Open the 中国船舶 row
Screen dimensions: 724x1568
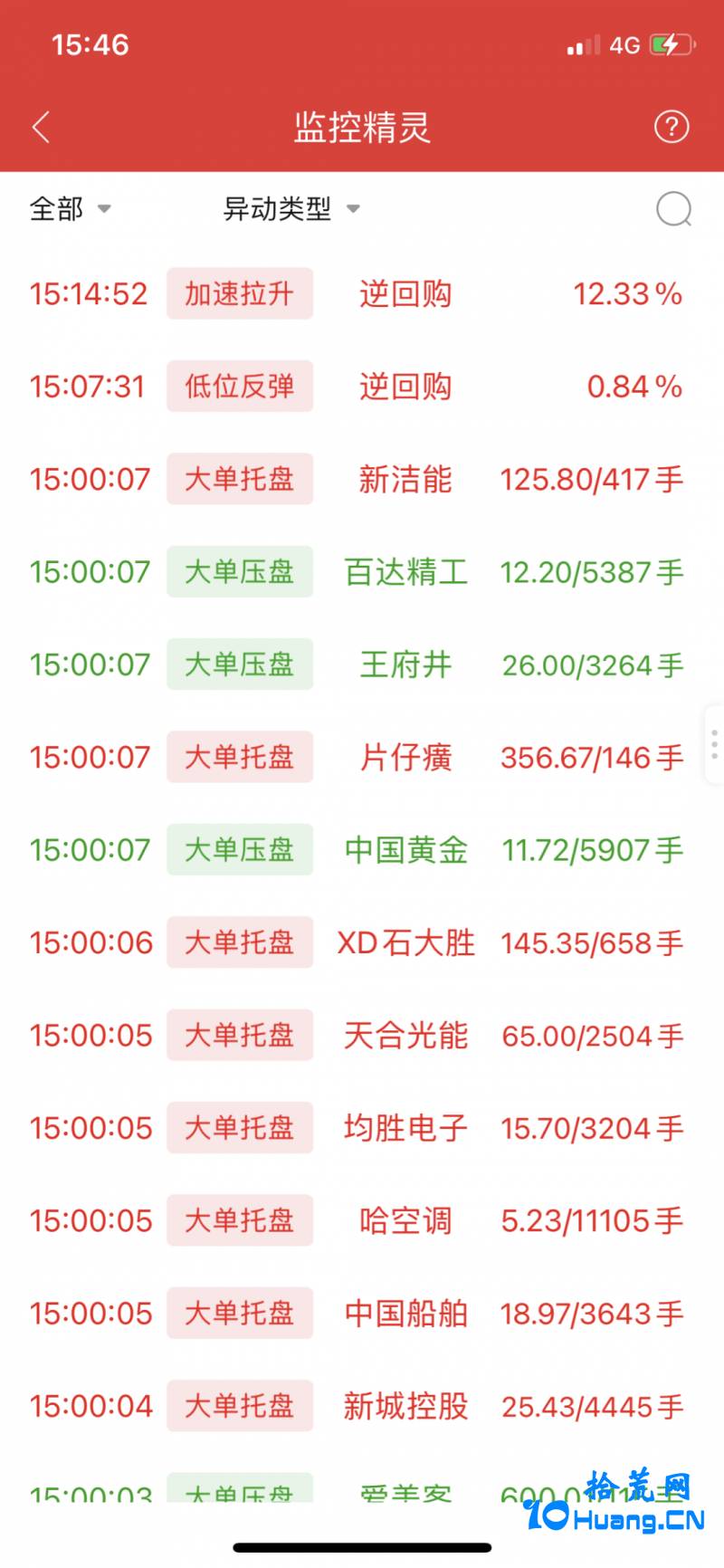(x=362, y=1314)
